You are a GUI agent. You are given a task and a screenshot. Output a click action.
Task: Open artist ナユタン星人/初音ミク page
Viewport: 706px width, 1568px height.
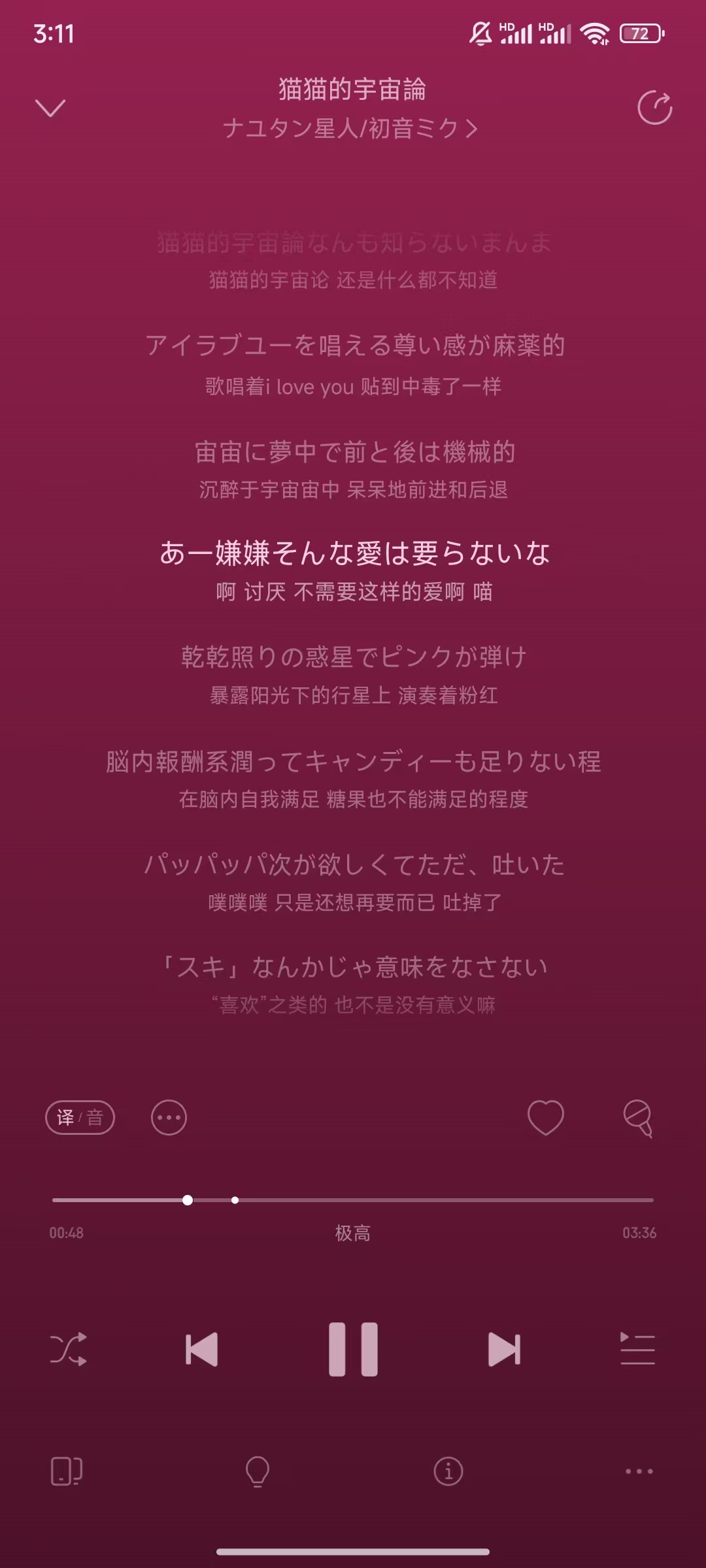pos(351,129)
